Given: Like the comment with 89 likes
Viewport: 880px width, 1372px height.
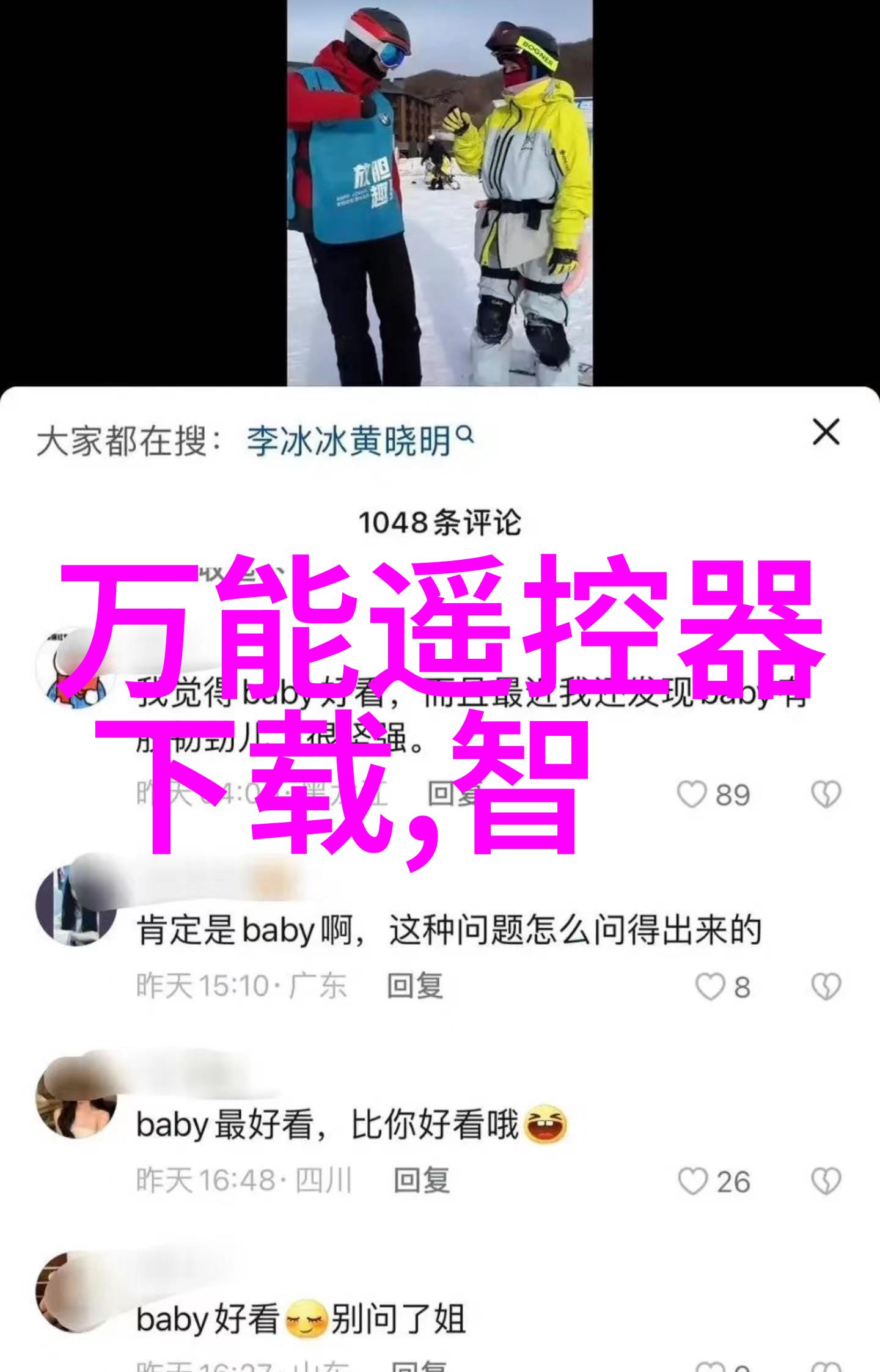Looking at the screenshot, I should pos(692,795).
